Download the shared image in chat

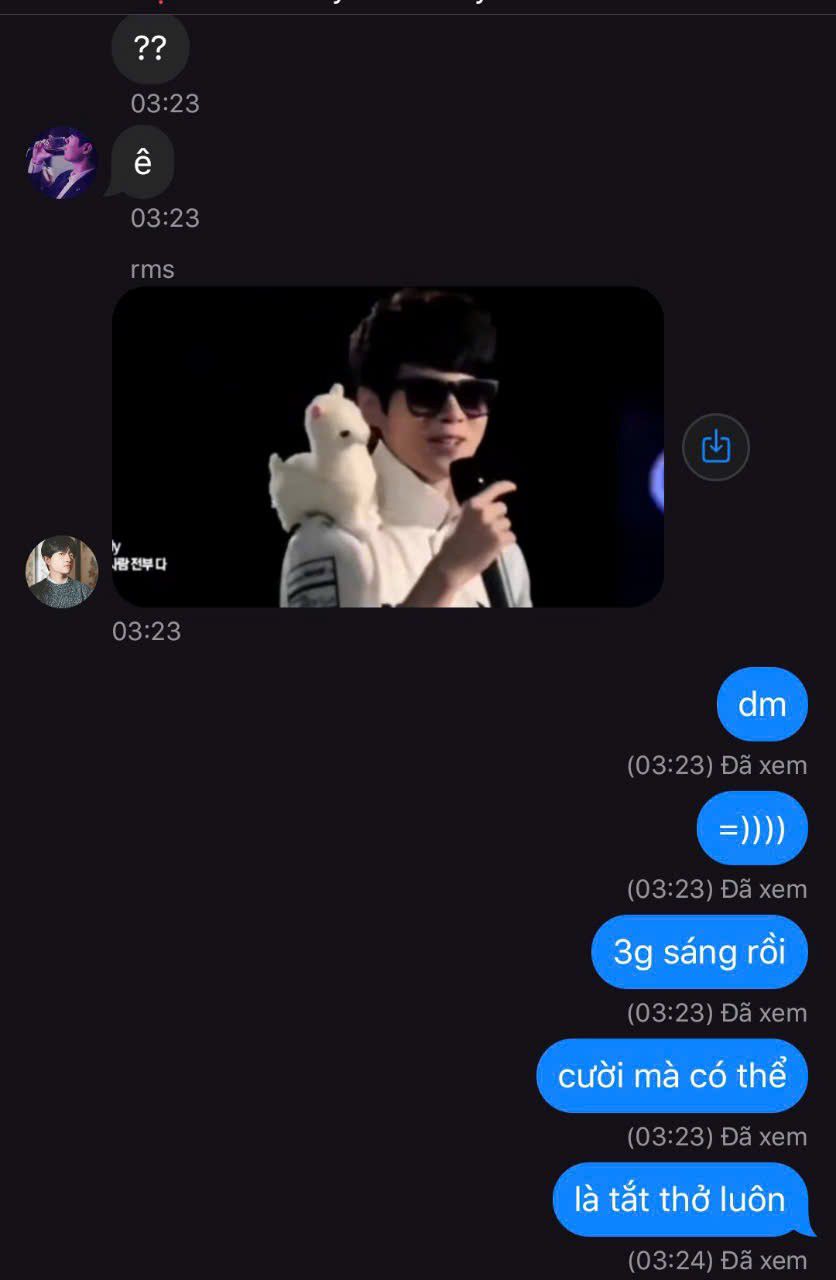716,447
